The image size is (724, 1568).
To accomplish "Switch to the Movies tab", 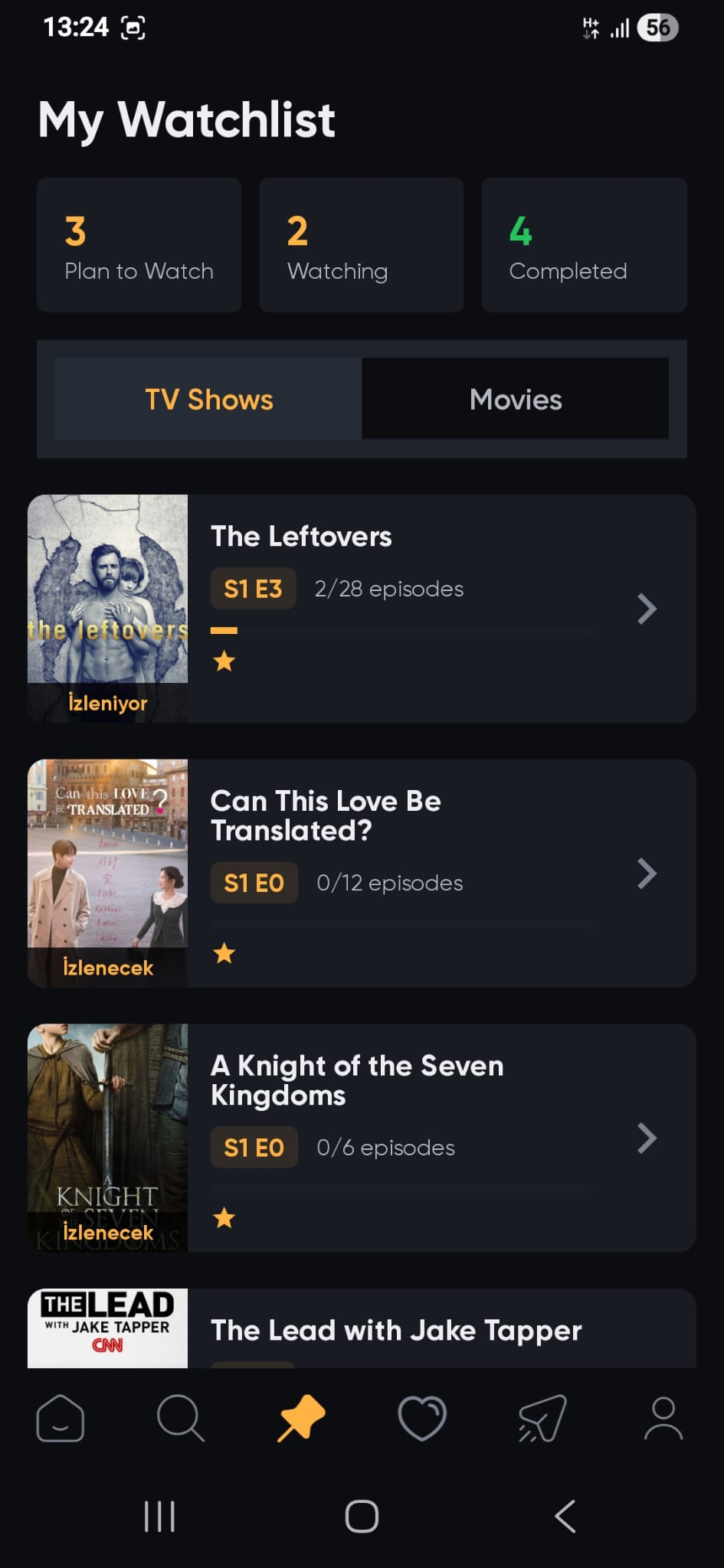I will click(516, 399).
